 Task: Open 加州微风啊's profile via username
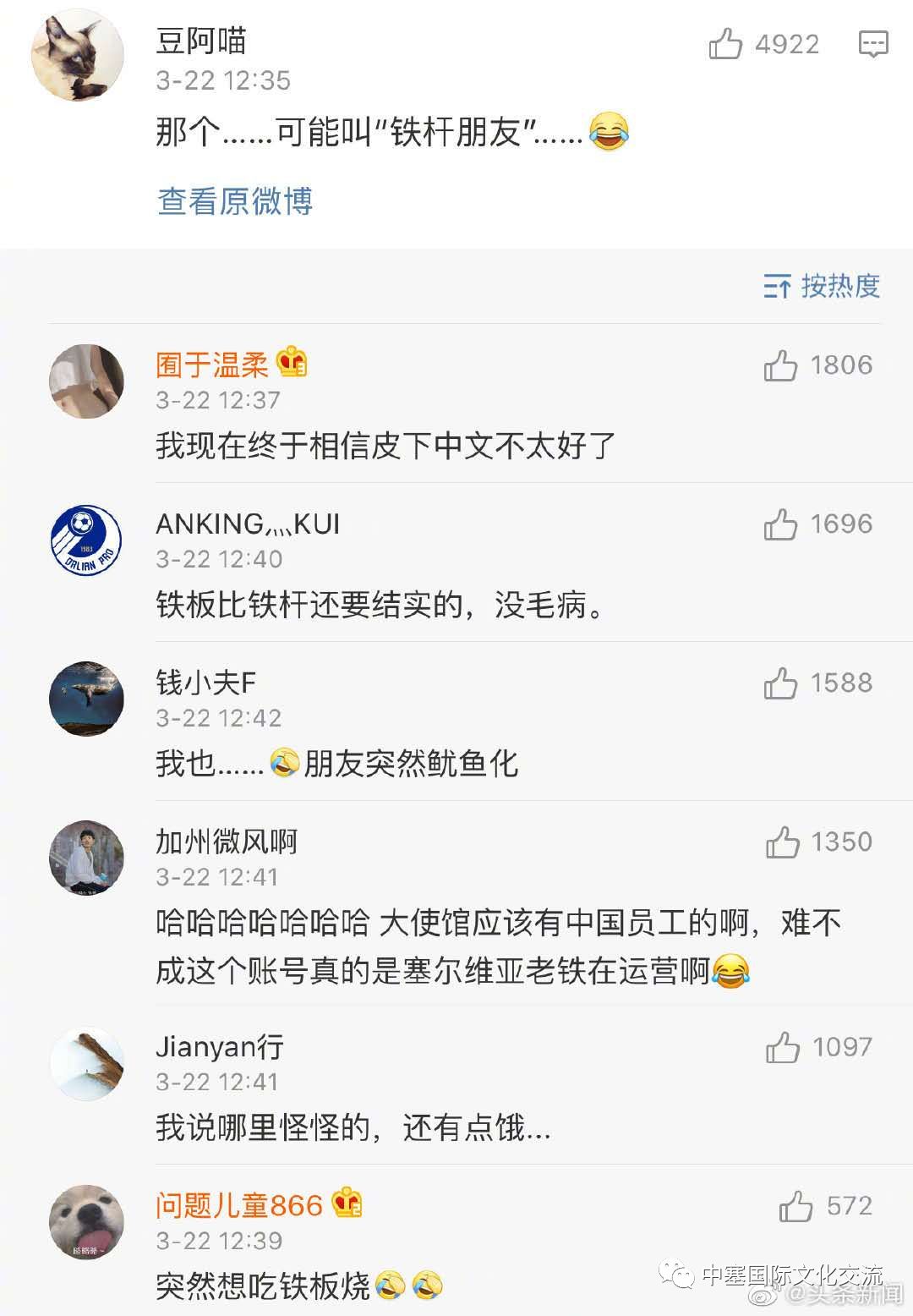point(228,842)
